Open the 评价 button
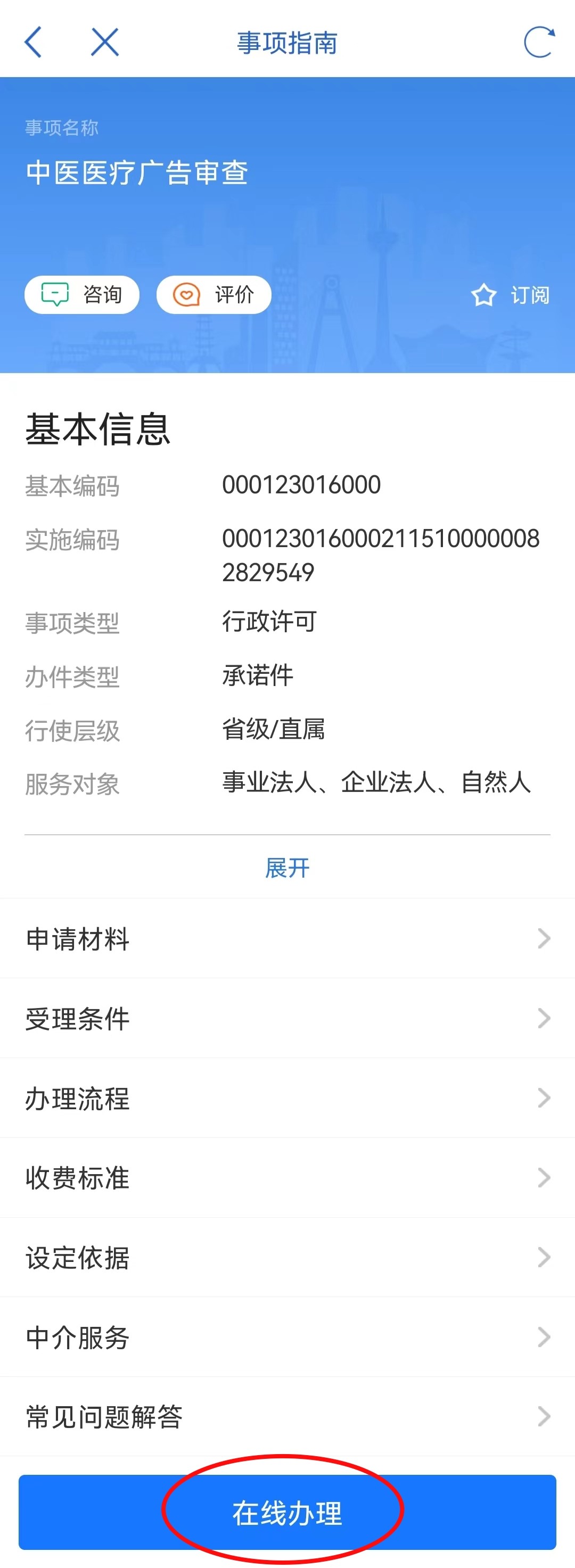Viewport: 575px width, 1568px height. [214, 295]
